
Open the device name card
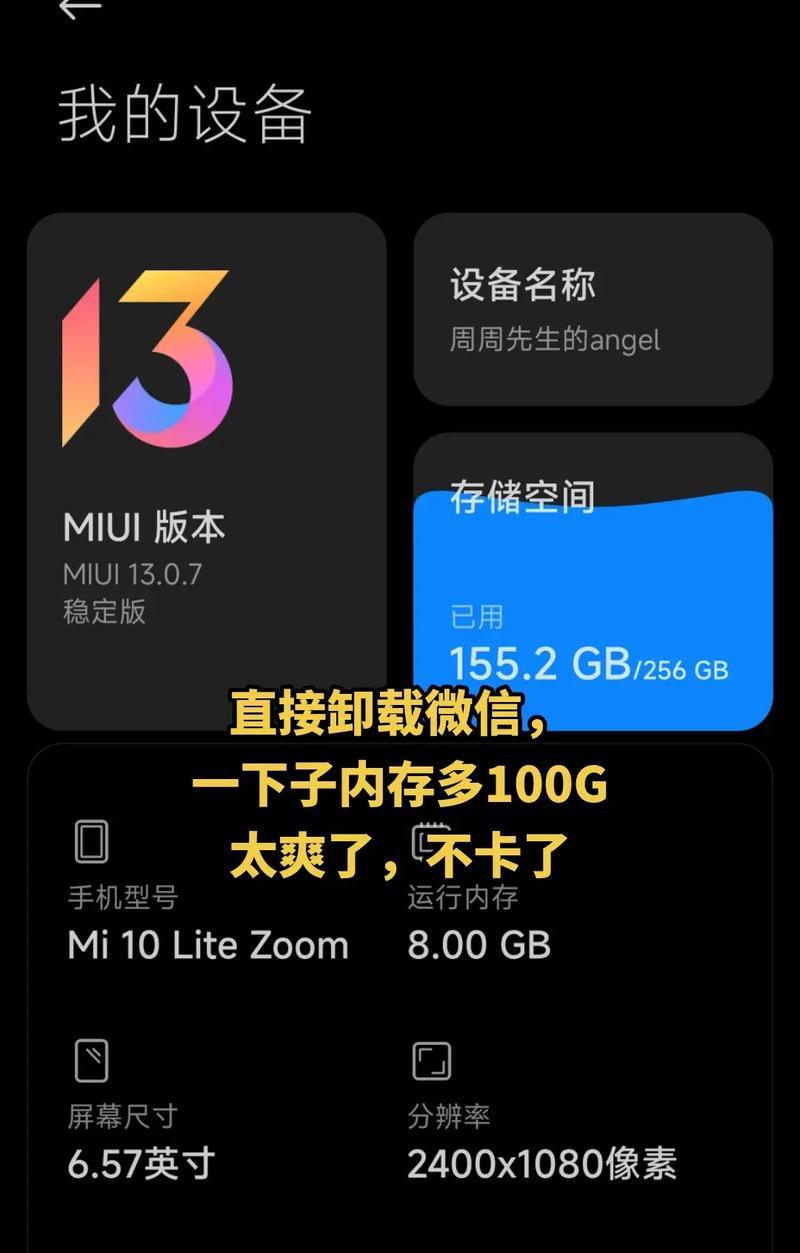click(x=592, y=309)
